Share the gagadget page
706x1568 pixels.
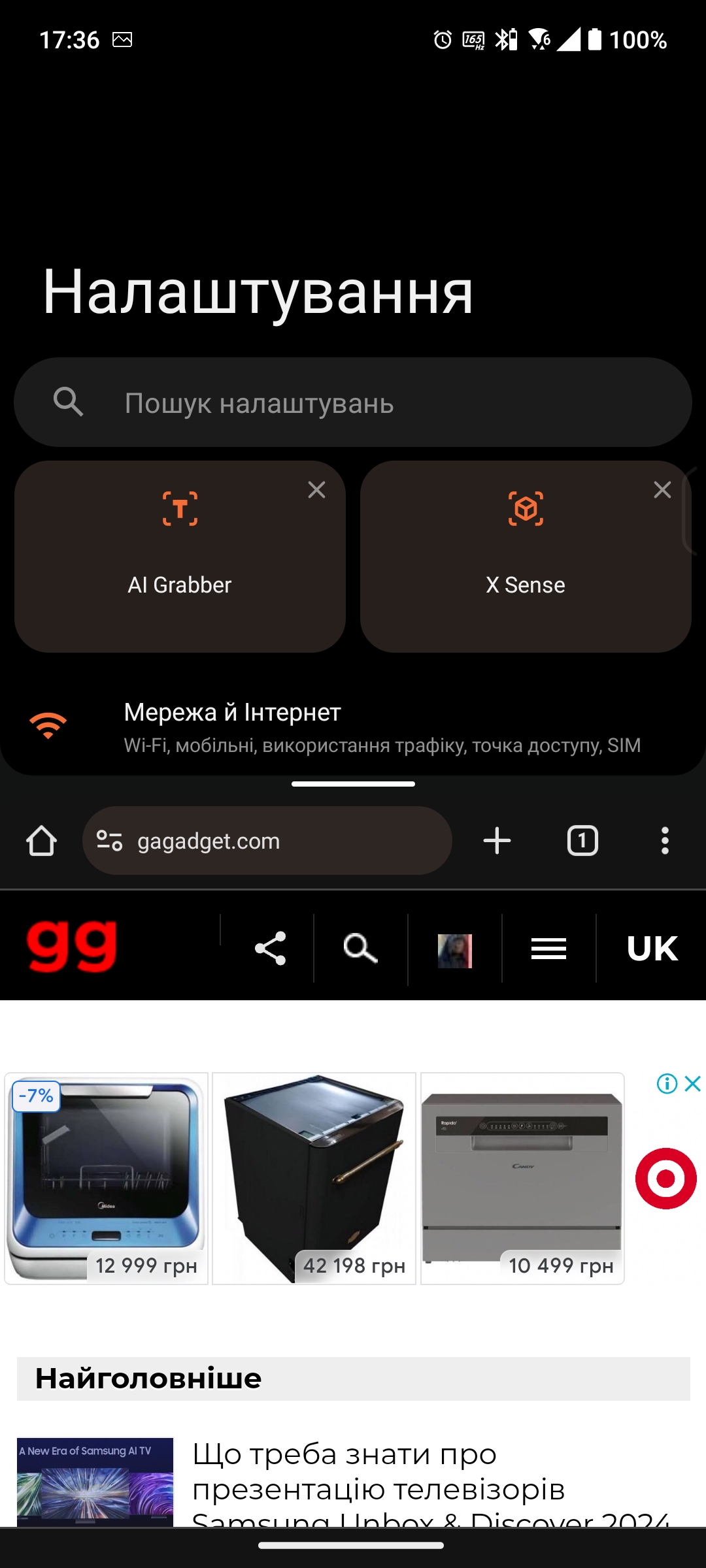[x=270, y=948]
